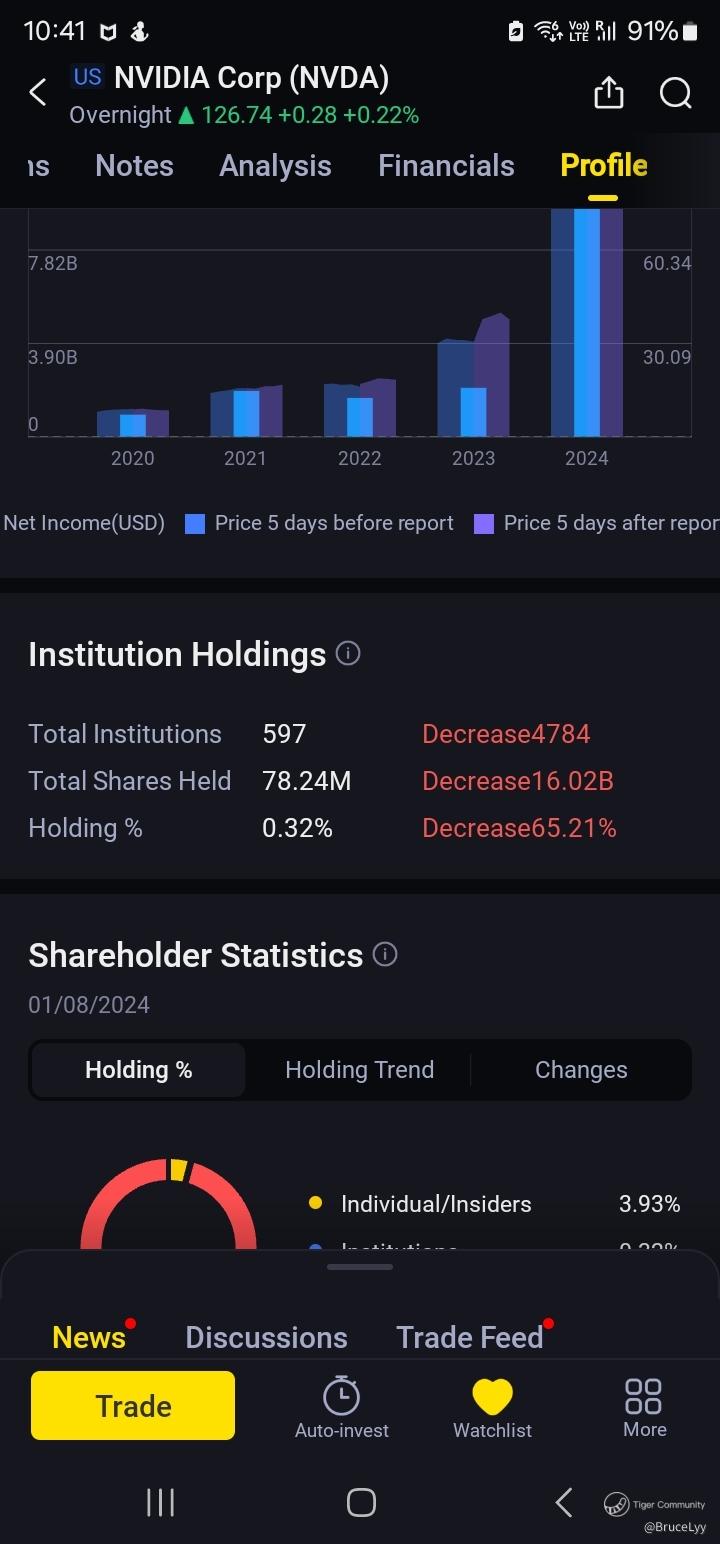Open the Trade Feed tab

pyautogui.click(x=469, y=1337)
